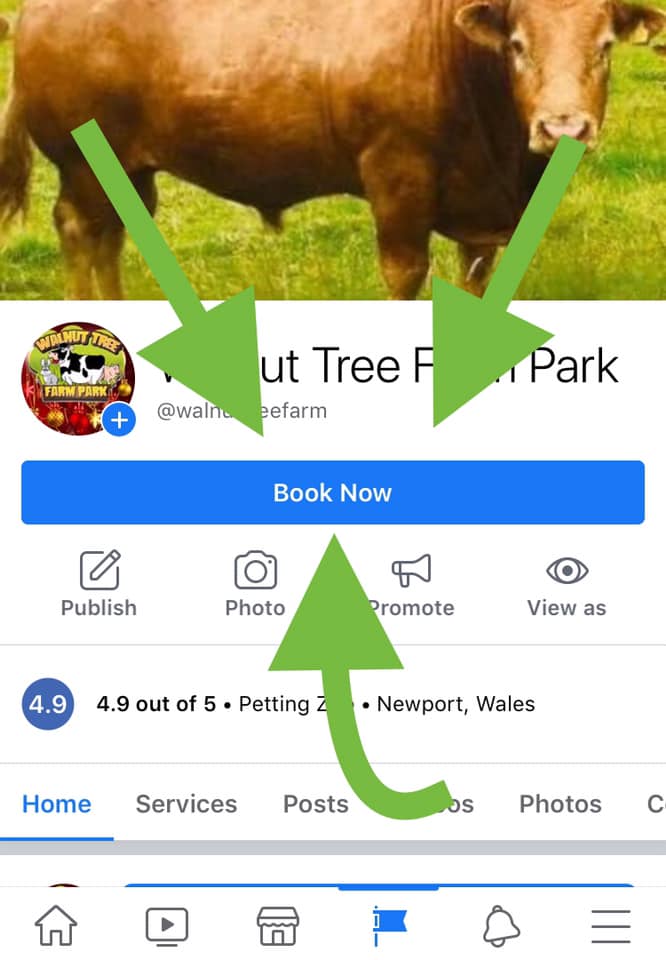Open the Marketplace tab
This screenshot has height=960, width=666.
pos(277,925)
